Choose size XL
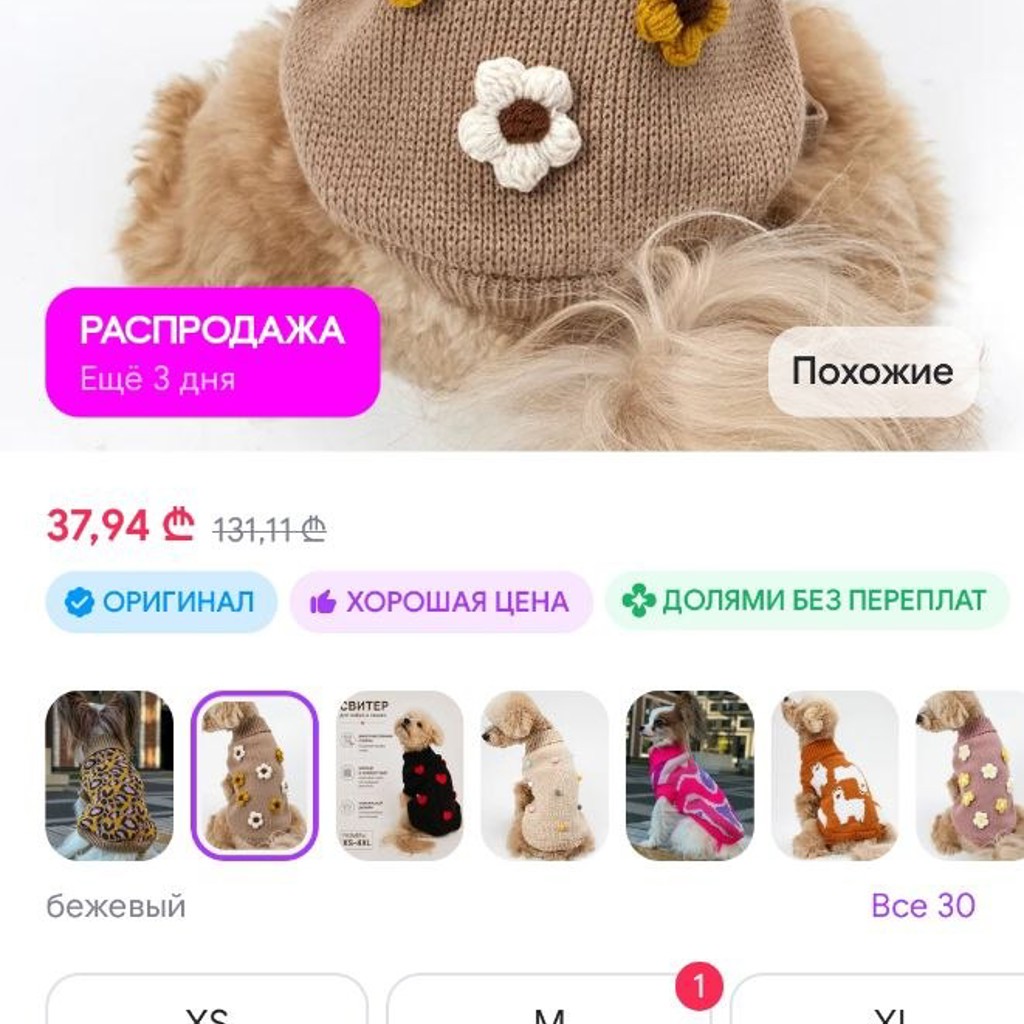The width and height of the screenshot is (1024, 1024). [x=877, y=1000]
